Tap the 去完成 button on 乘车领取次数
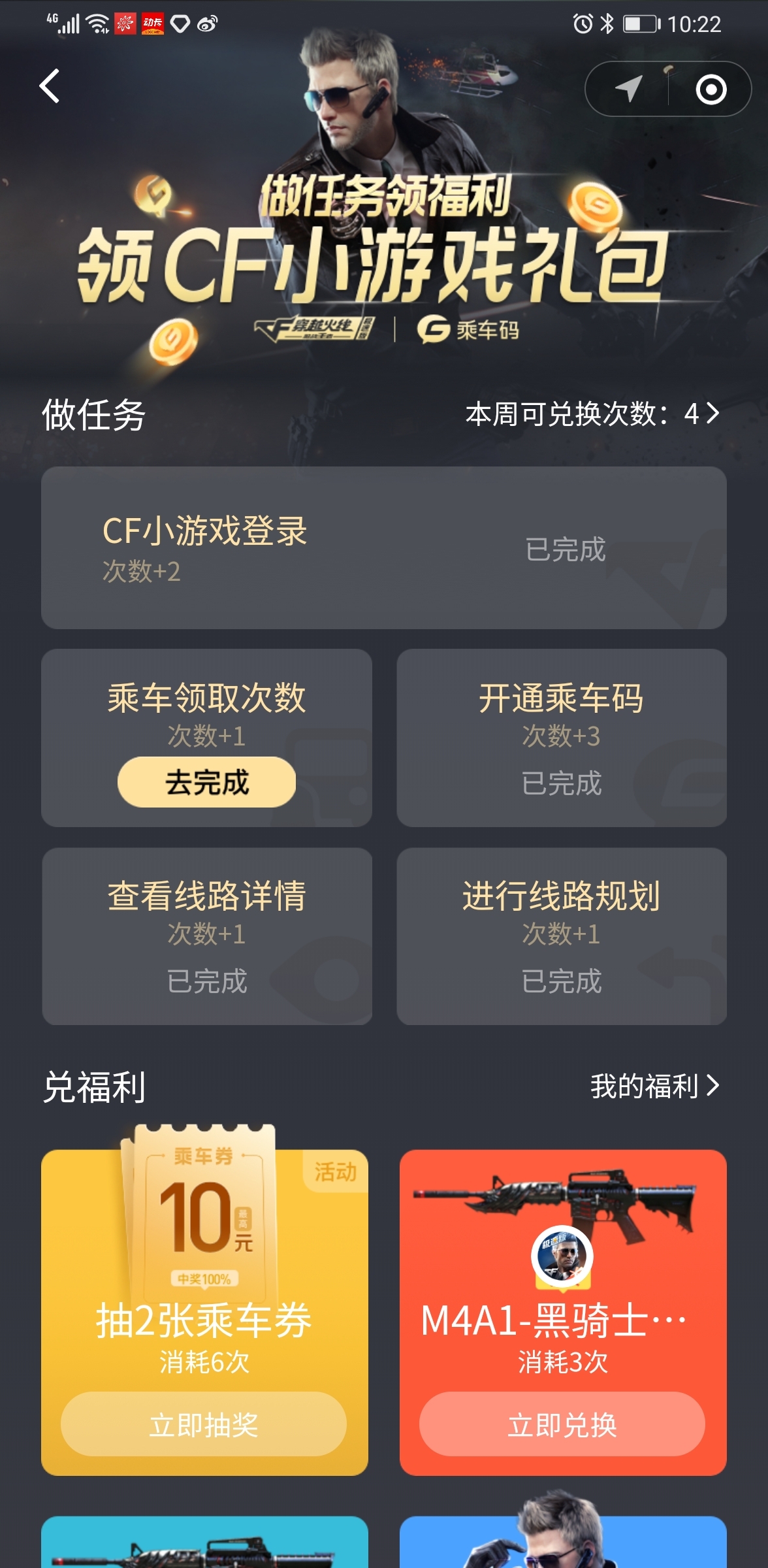 click(206, 781)
